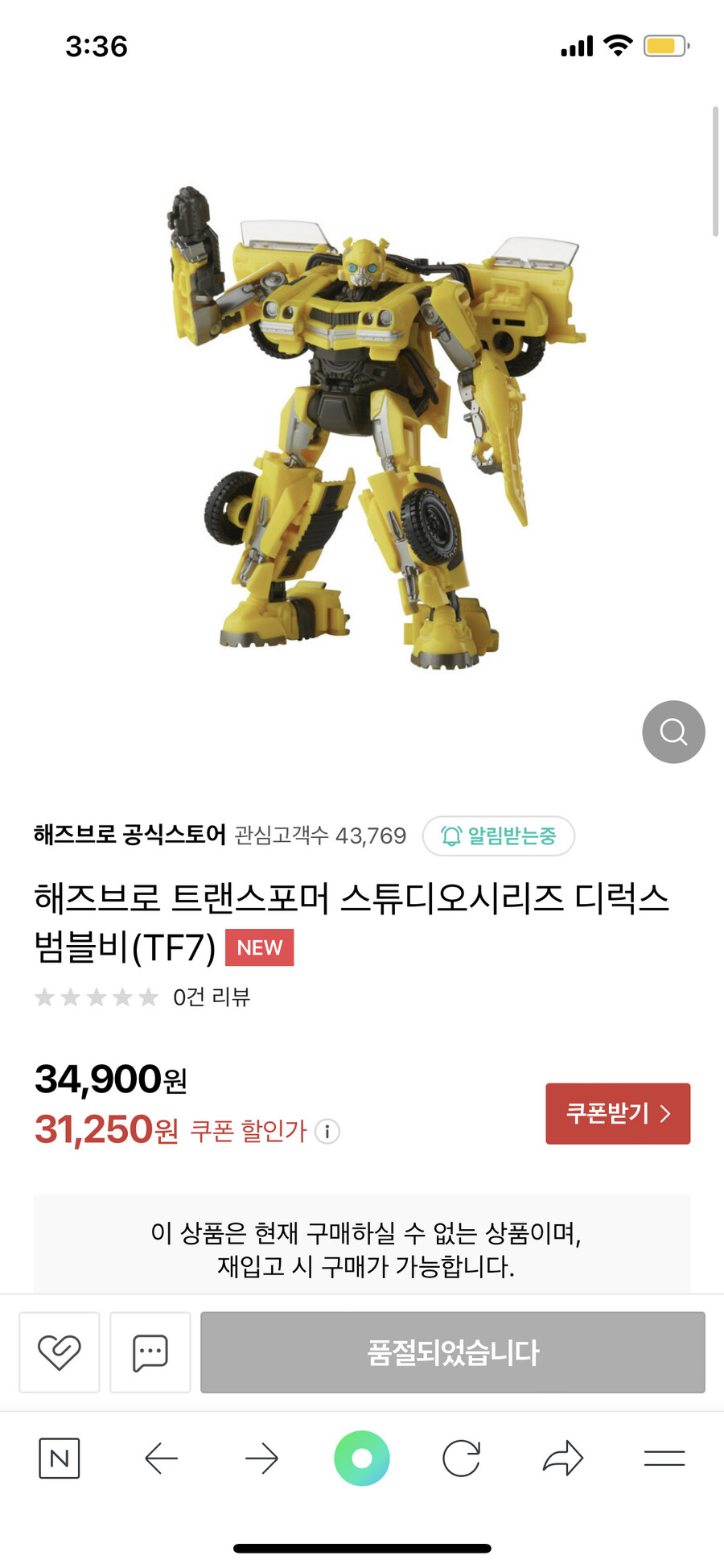Screen dimensions: 724x1568
Task: Open the Naver home N button
Action: pos(60,1458)
